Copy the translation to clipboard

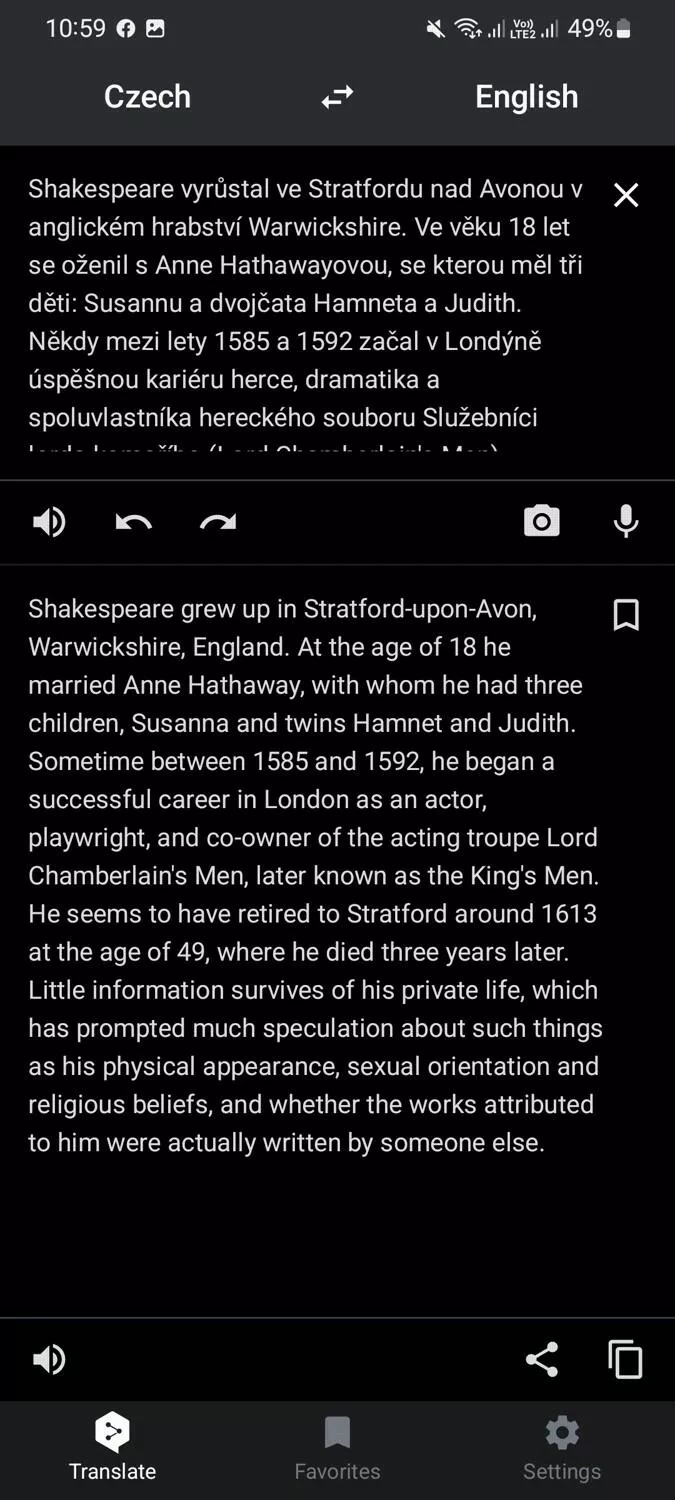coord(626,1359)
